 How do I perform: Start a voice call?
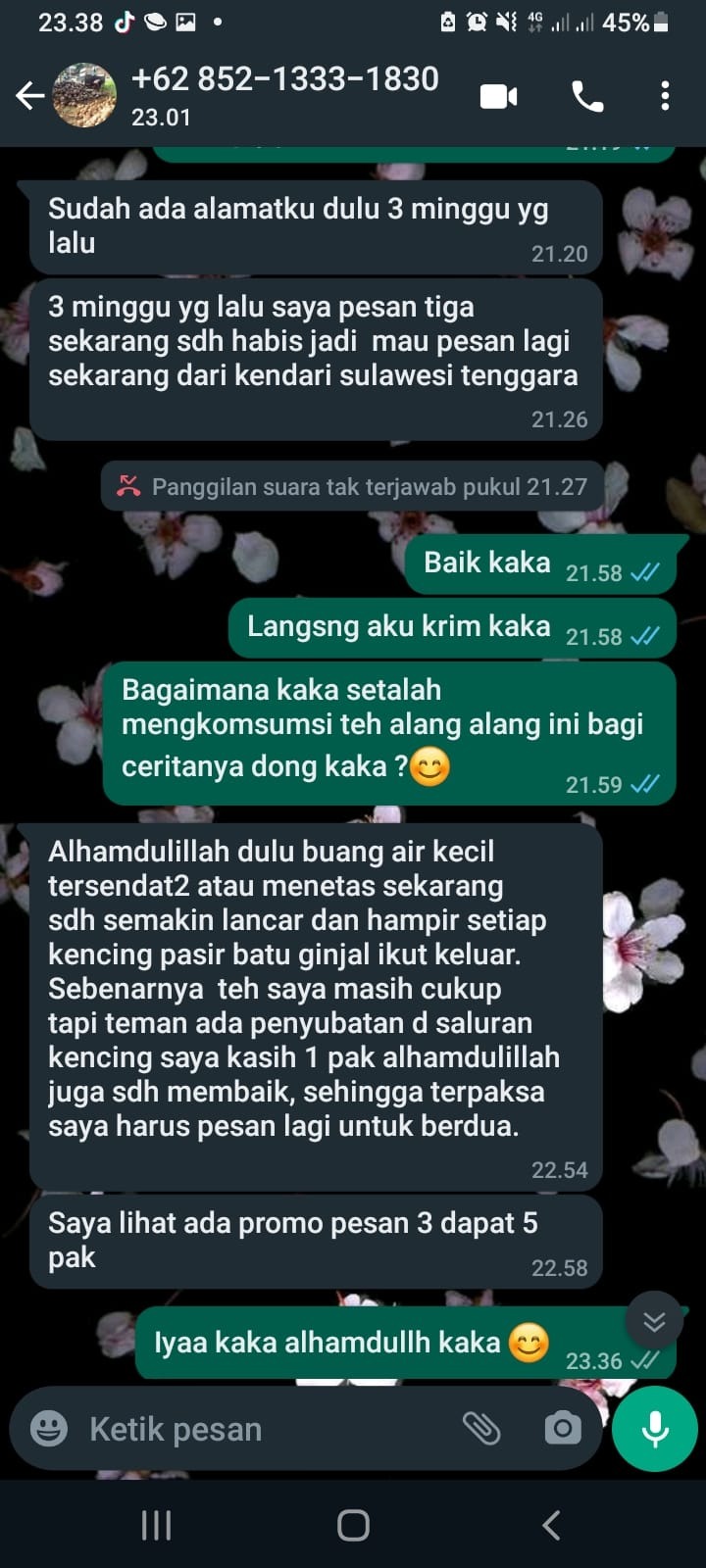(x=587, y=96)
